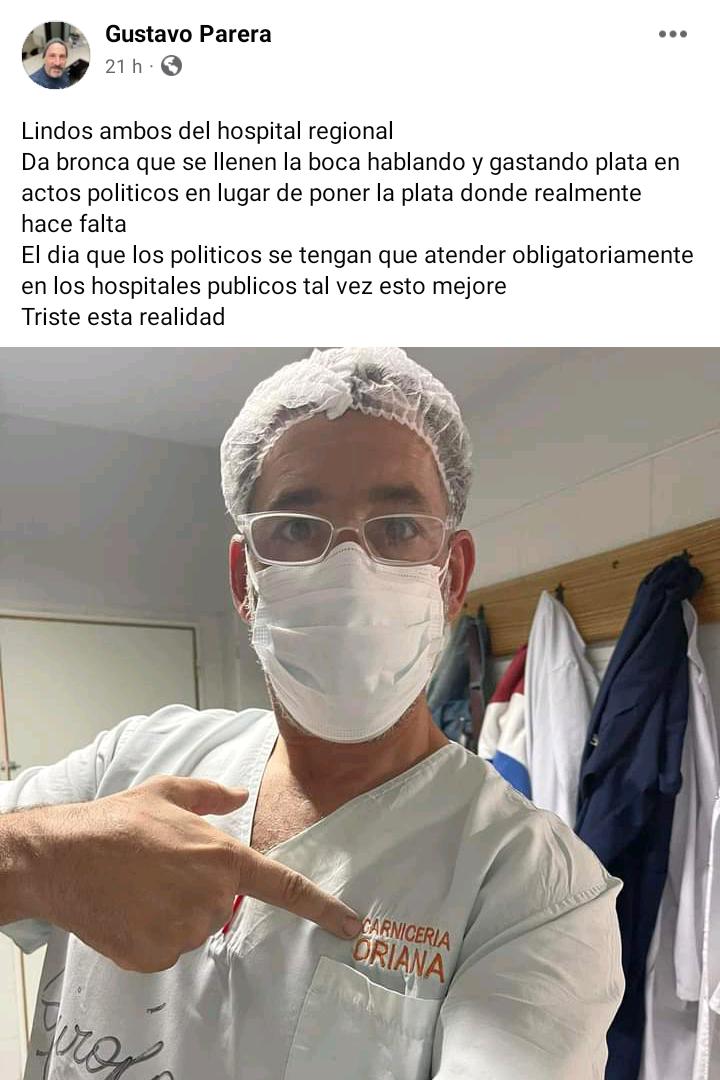Open the post's three-dot options menu
Image resolution: width=720 pixels, height=1080 pixels.
(672, 34)
